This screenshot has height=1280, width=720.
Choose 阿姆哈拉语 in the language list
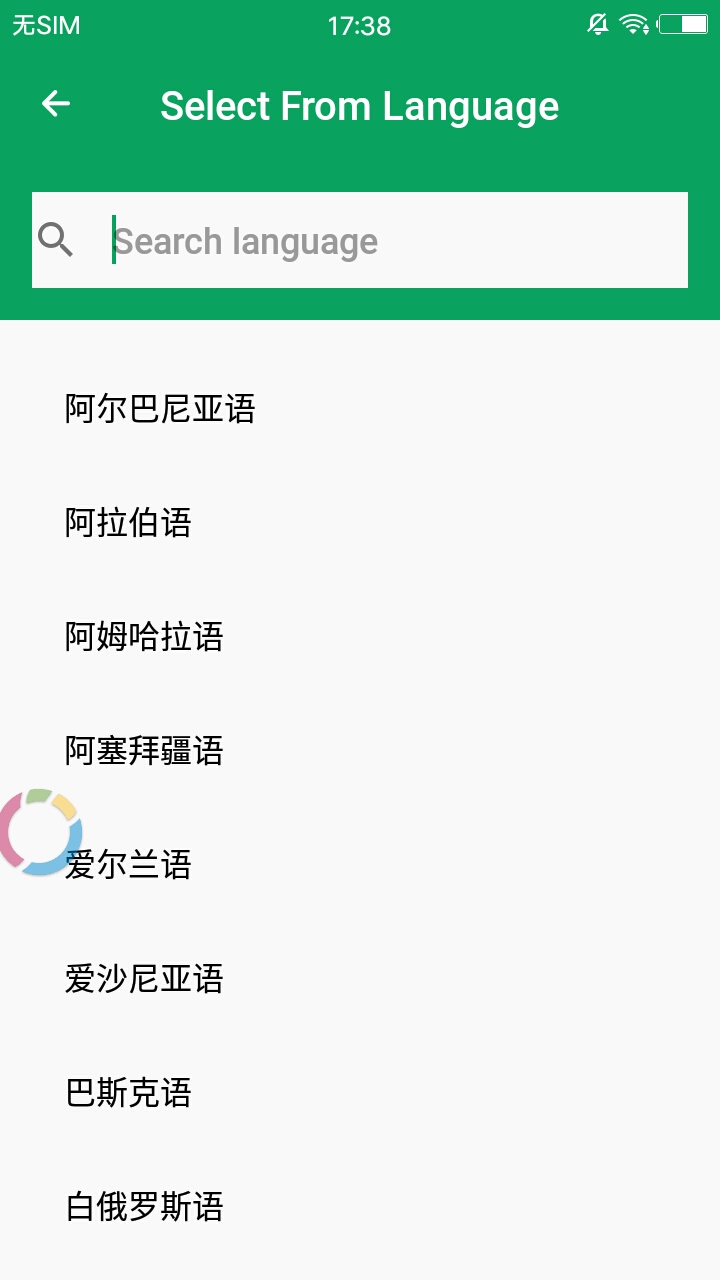144,637
